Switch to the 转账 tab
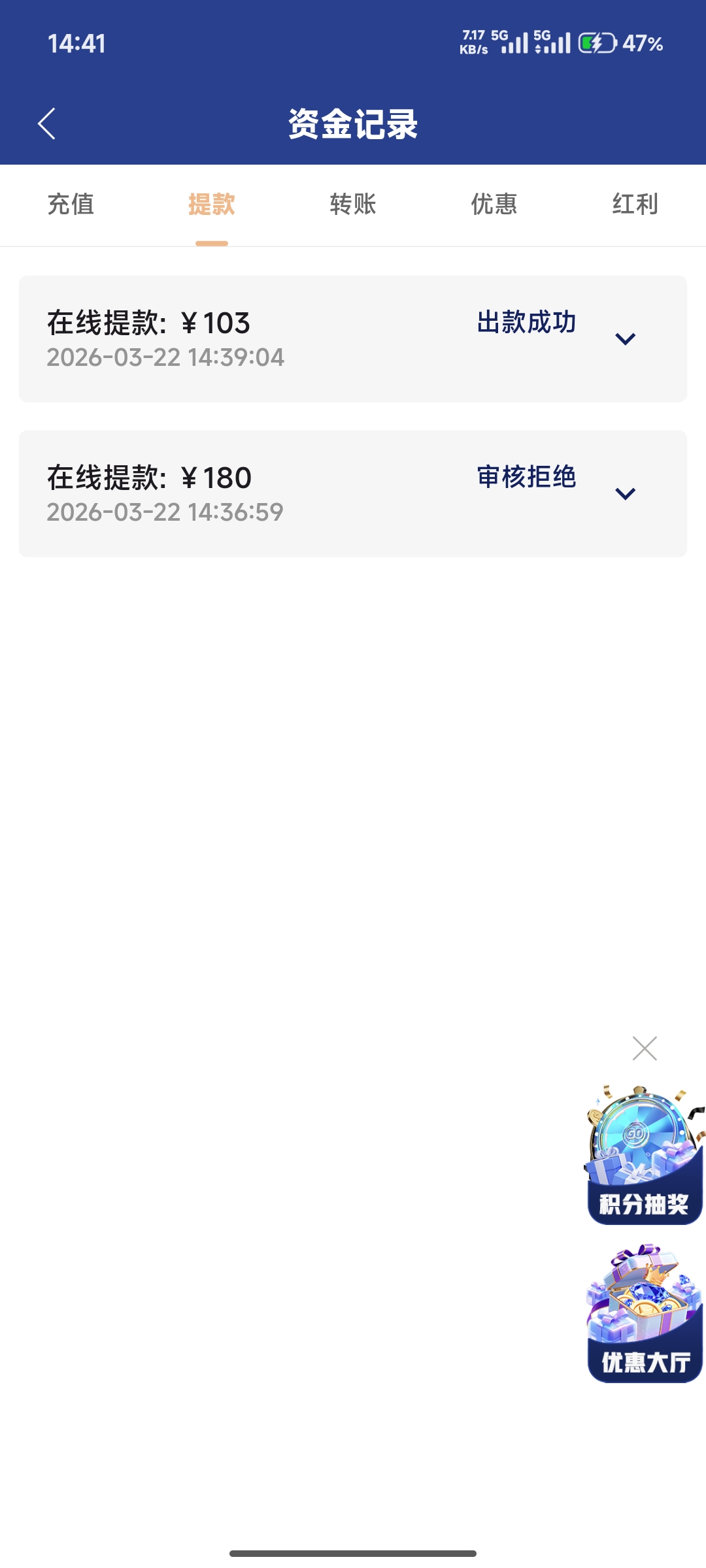 click(352, 204)
